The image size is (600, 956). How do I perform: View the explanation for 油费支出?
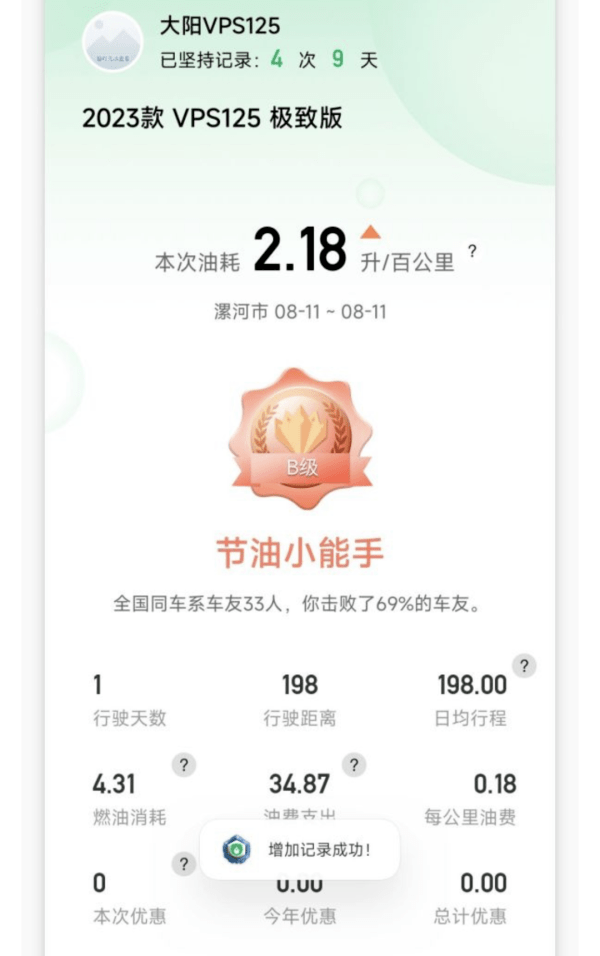click(353, 765)
